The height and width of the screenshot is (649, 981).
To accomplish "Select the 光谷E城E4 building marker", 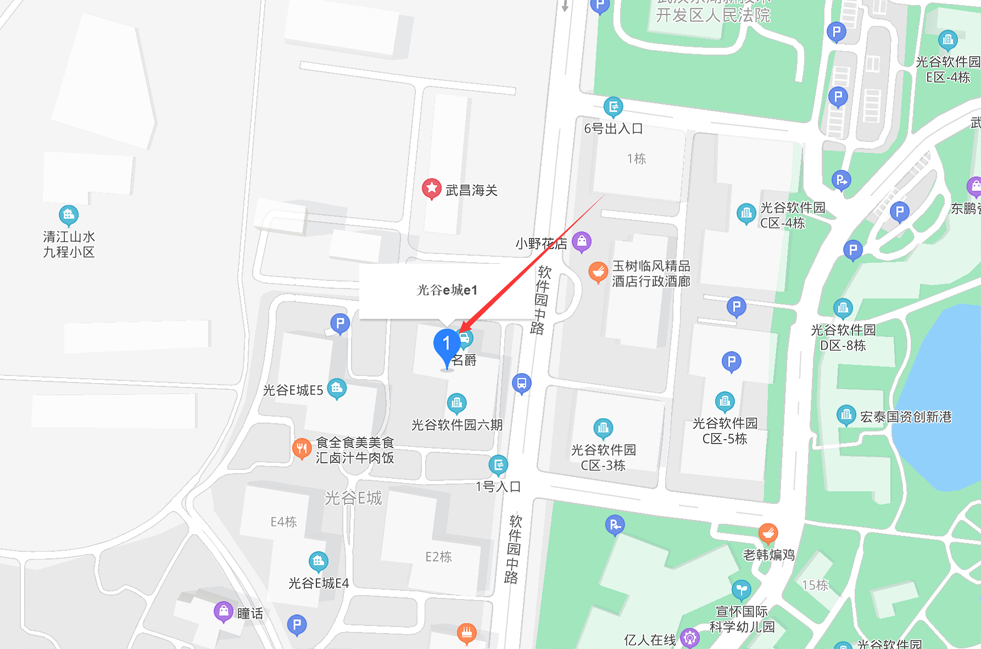I will 318,562.
